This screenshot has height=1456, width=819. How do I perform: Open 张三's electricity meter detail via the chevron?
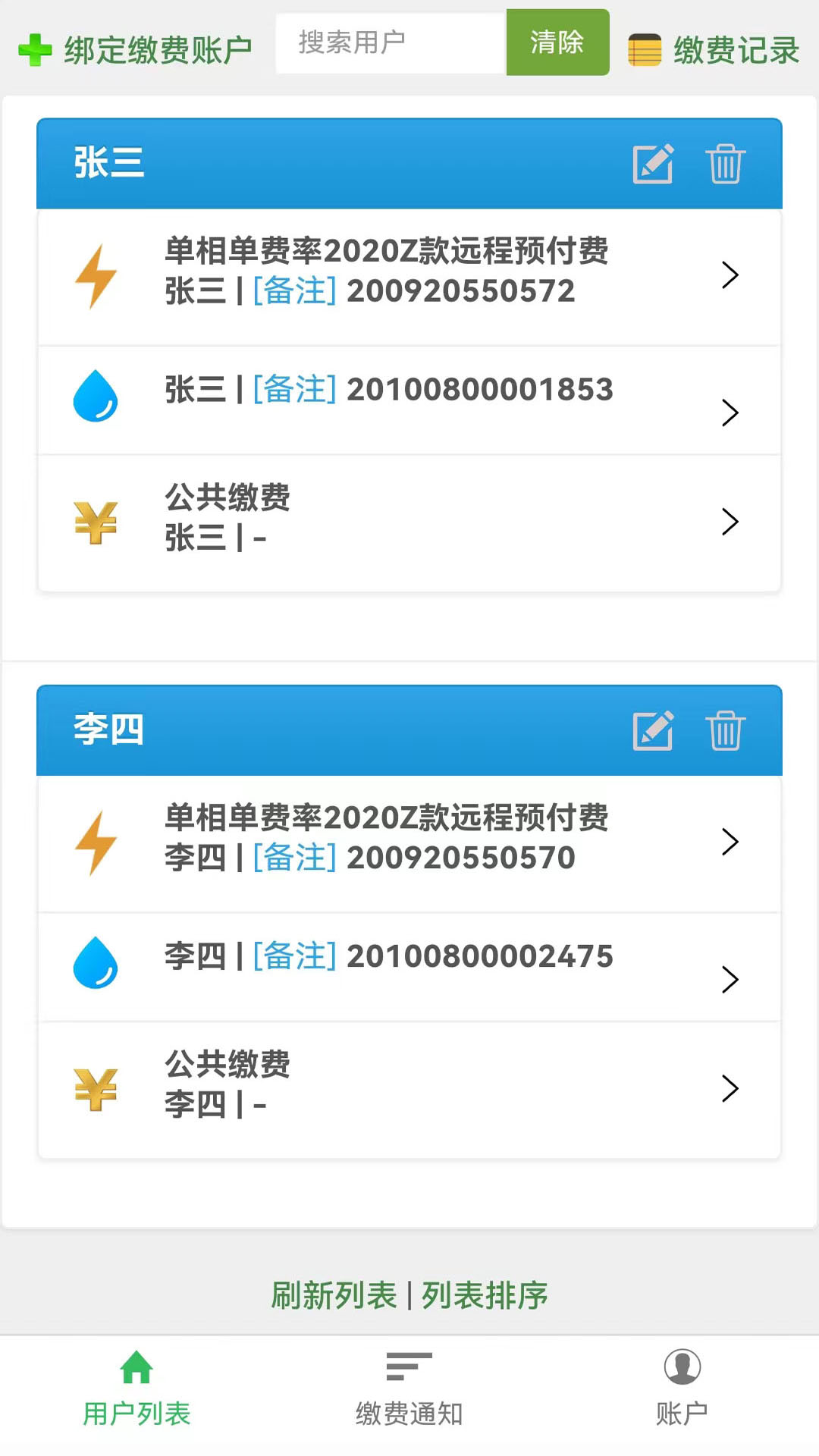pyautogui.click(x=731, y=276)
